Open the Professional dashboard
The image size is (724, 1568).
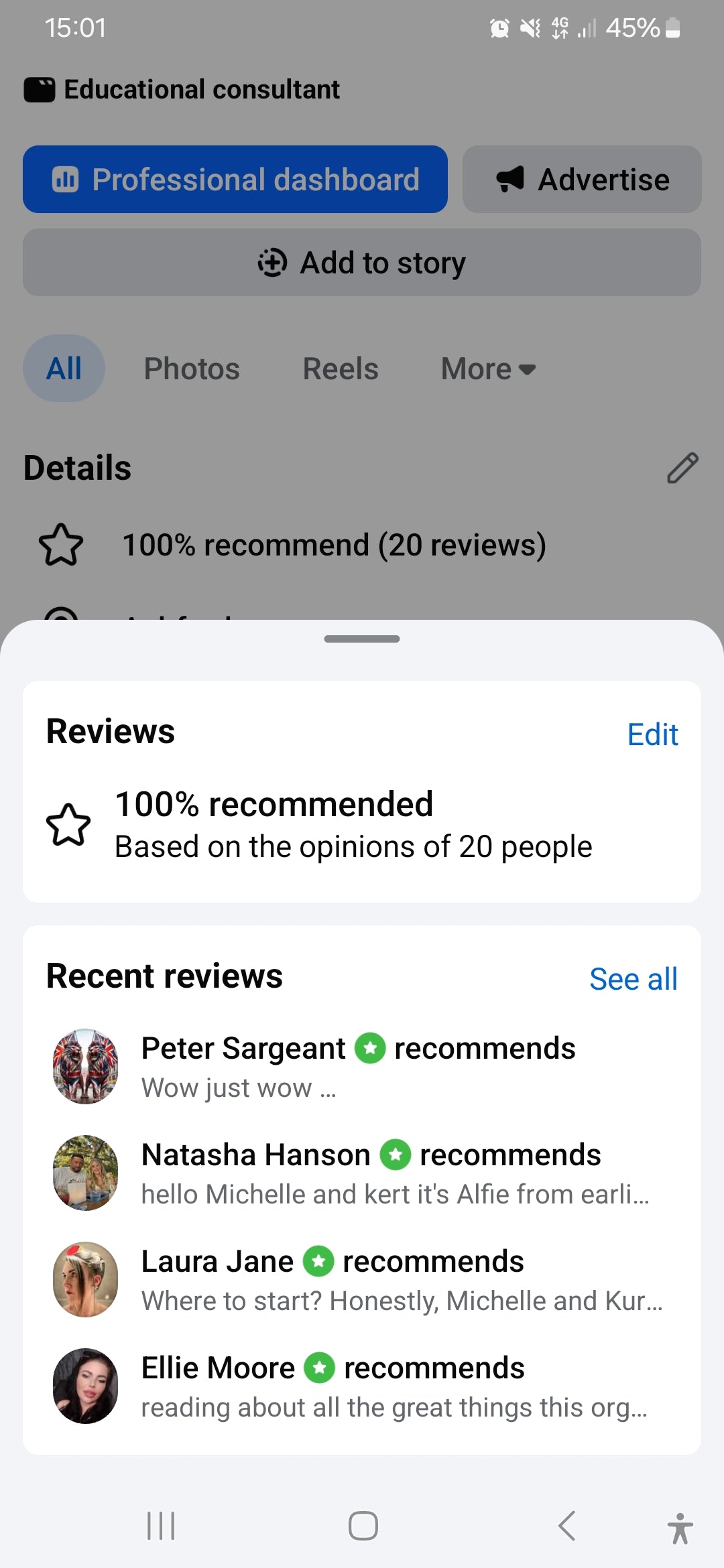(235, 180)
